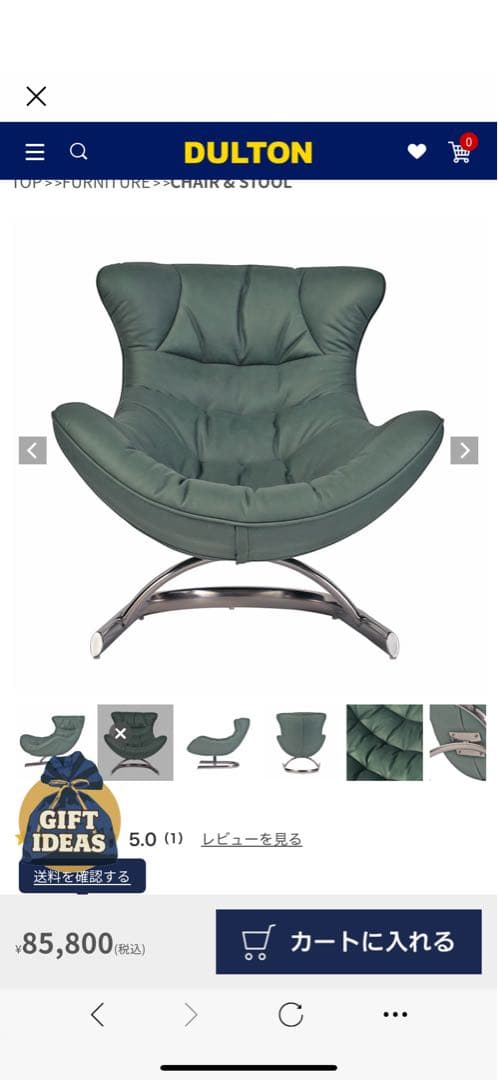Open the shopping cart

tap(460, 151)
